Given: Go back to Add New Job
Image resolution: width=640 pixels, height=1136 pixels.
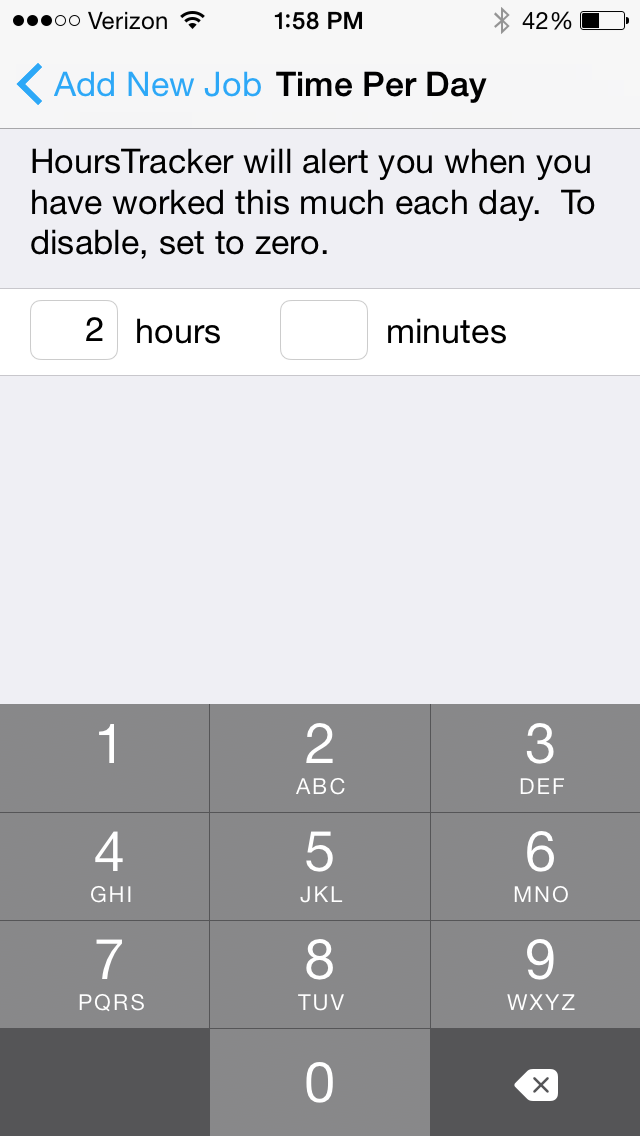Looking at the screenshot, I should click(x=140, y=85).
